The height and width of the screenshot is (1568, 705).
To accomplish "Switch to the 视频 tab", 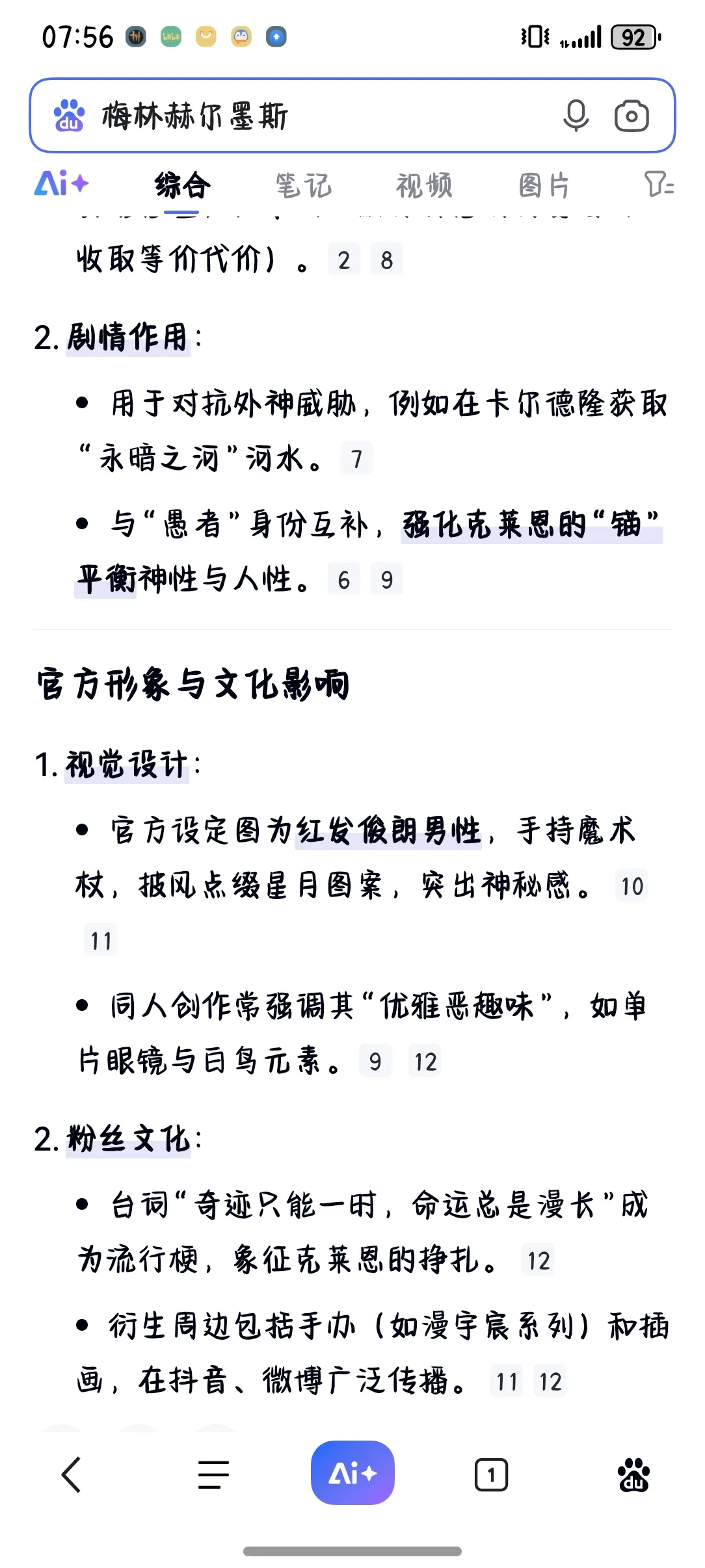I will tap(424, 185).
